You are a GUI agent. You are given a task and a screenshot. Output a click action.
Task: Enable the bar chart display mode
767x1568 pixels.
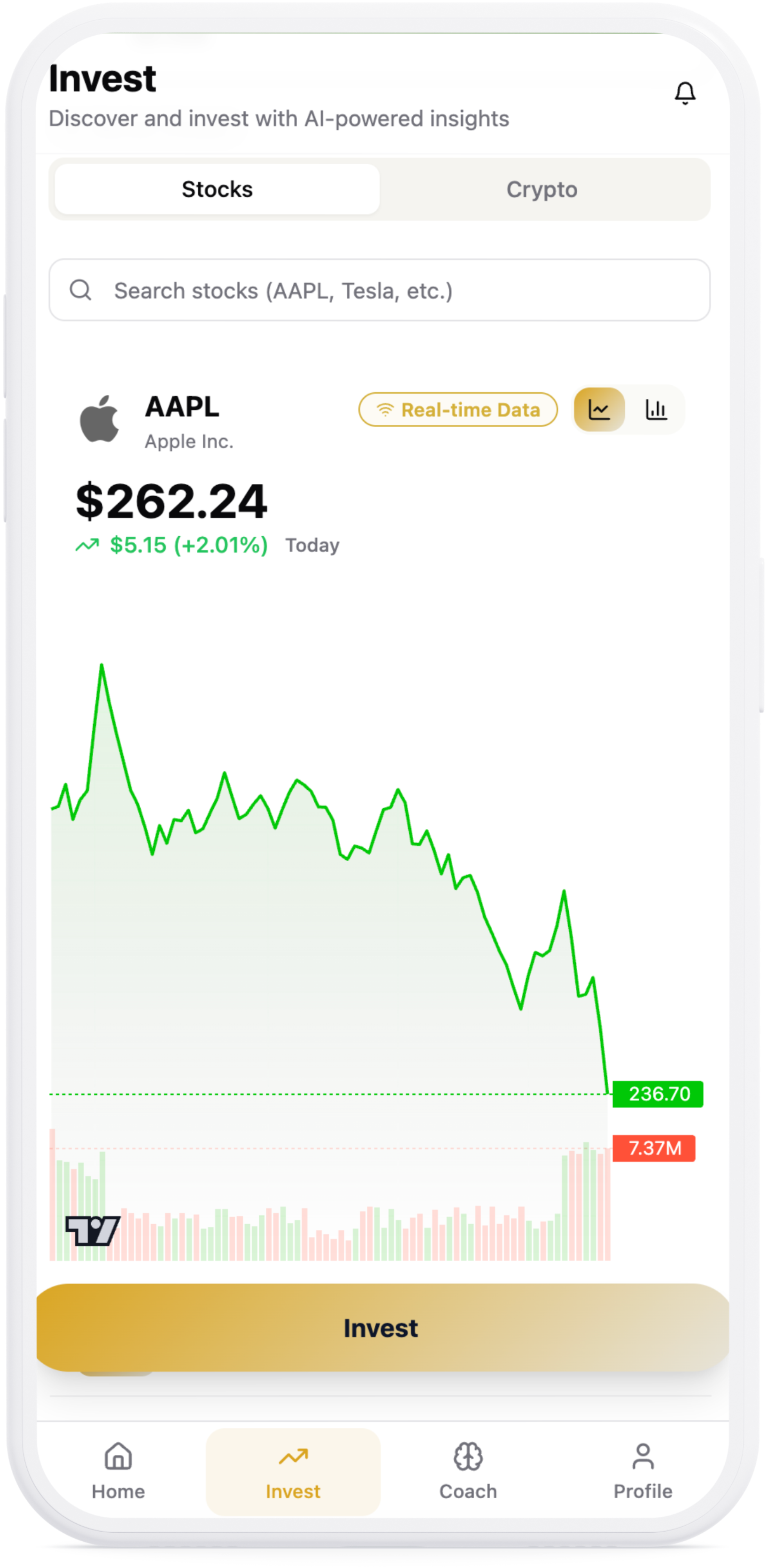click(656, 410)
